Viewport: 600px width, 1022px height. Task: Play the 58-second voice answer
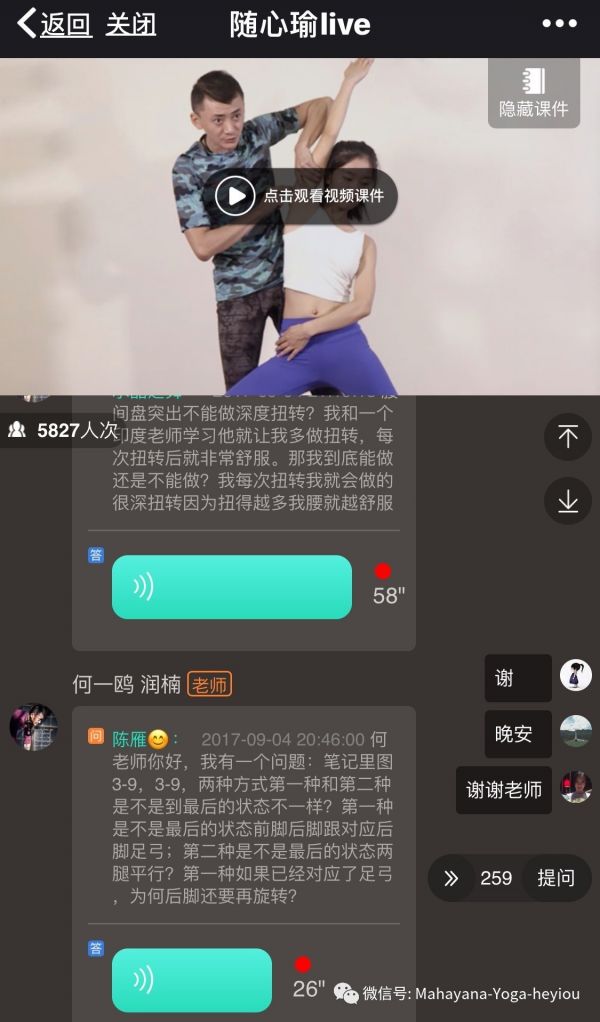[232, 587]
